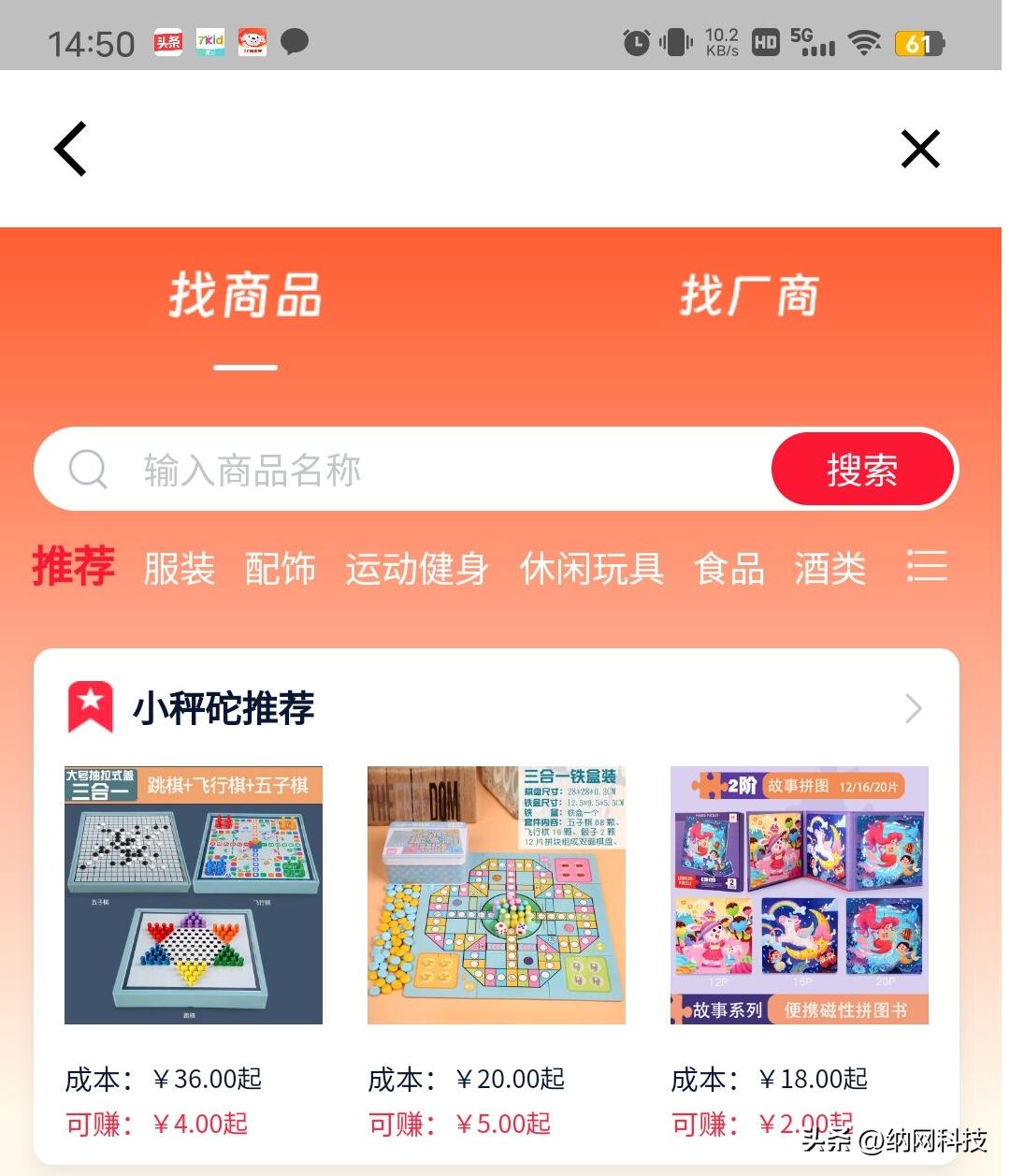Tap the 输入商品名称 search input field

pos(374,470)
